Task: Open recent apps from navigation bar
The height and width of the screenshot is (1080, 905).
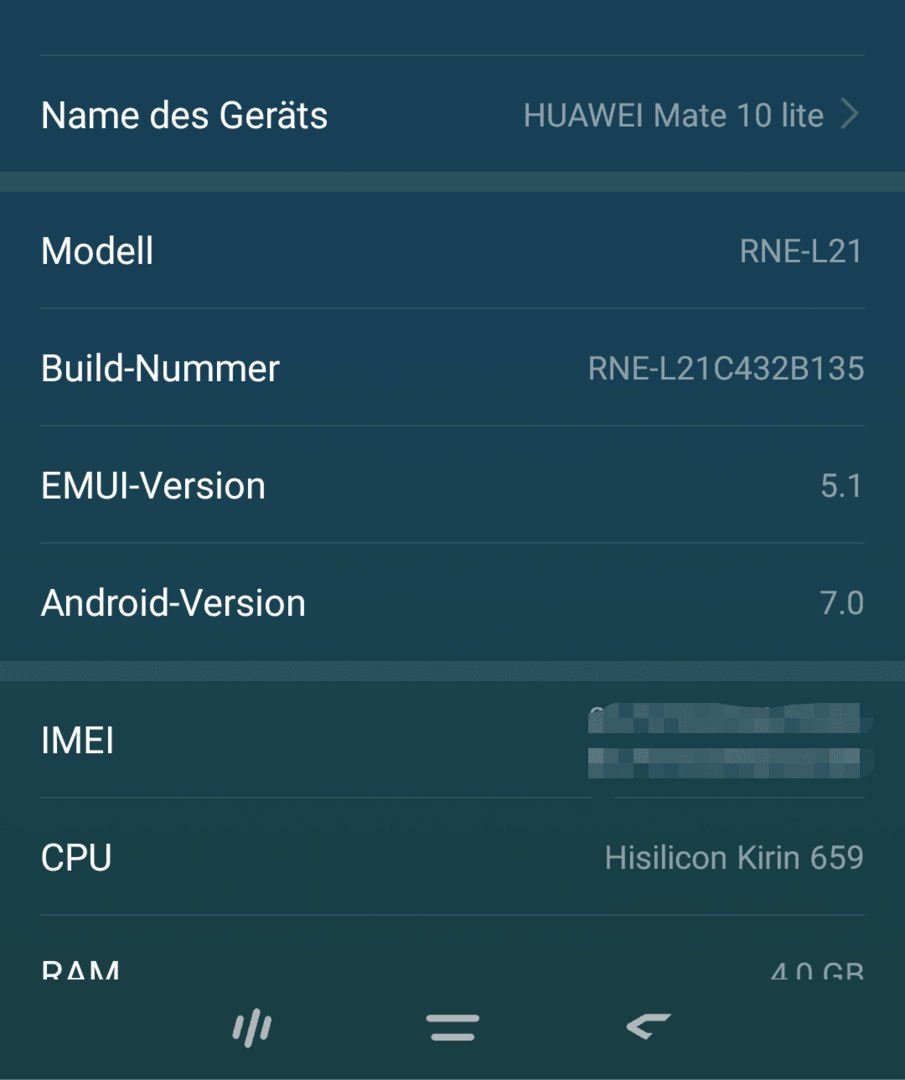Action: click(252, 1027)
